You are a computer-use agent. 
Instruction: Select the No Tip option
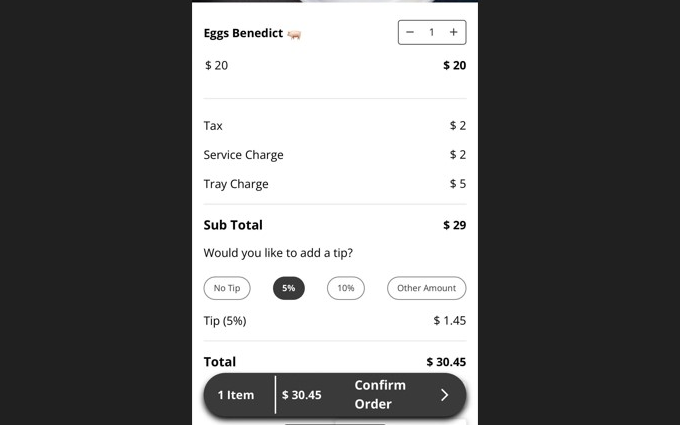click(x=227, y=288)
